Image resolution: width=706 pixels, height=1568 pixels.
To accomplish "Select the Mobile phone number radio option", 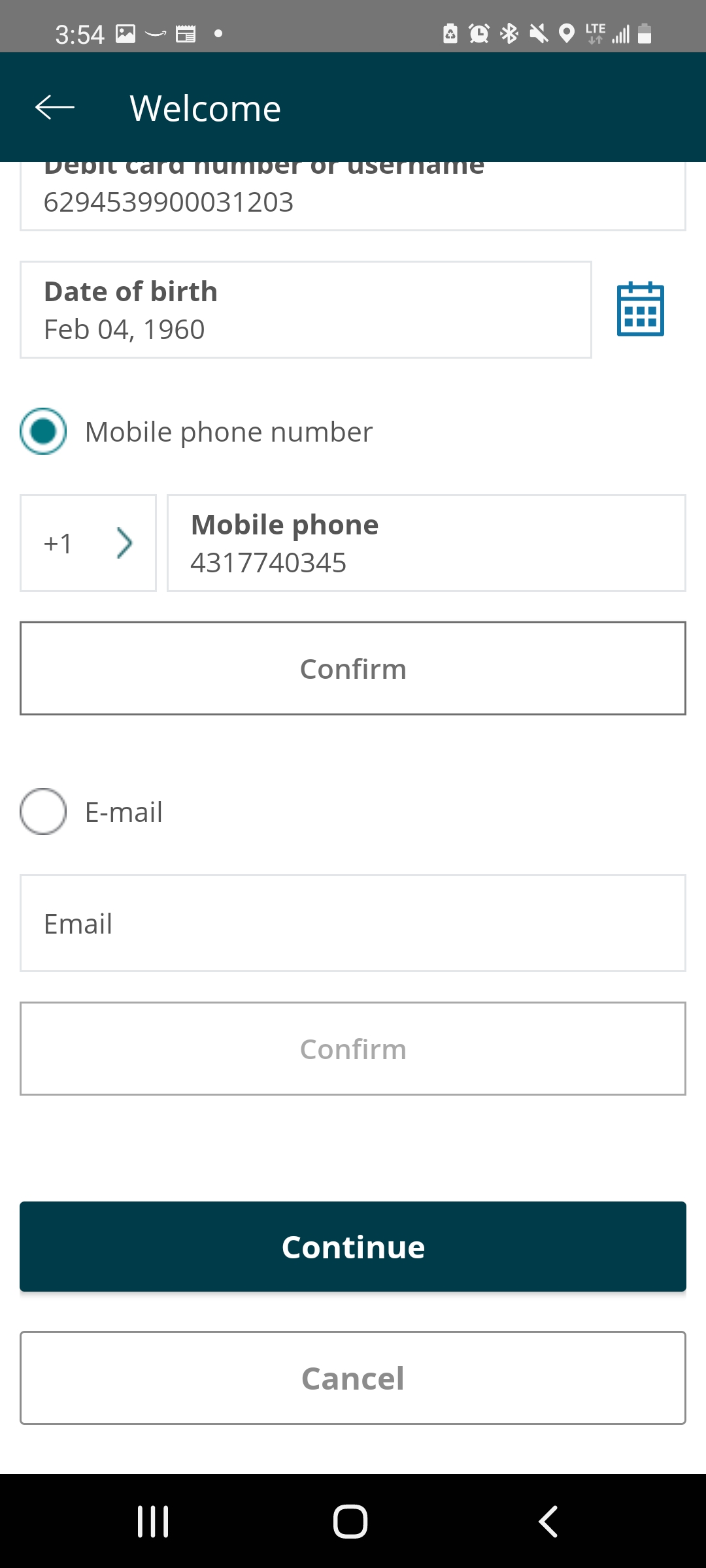I will tap(43, 431).
